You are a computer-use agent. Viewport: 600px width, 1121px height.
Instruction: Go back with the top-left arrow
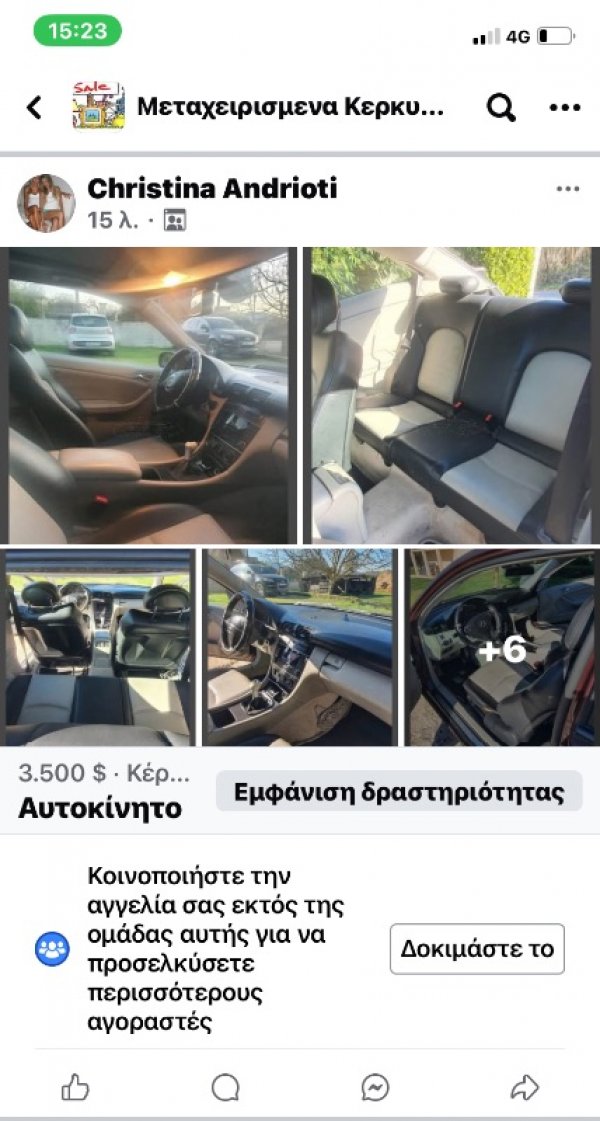tap(34, 107)
